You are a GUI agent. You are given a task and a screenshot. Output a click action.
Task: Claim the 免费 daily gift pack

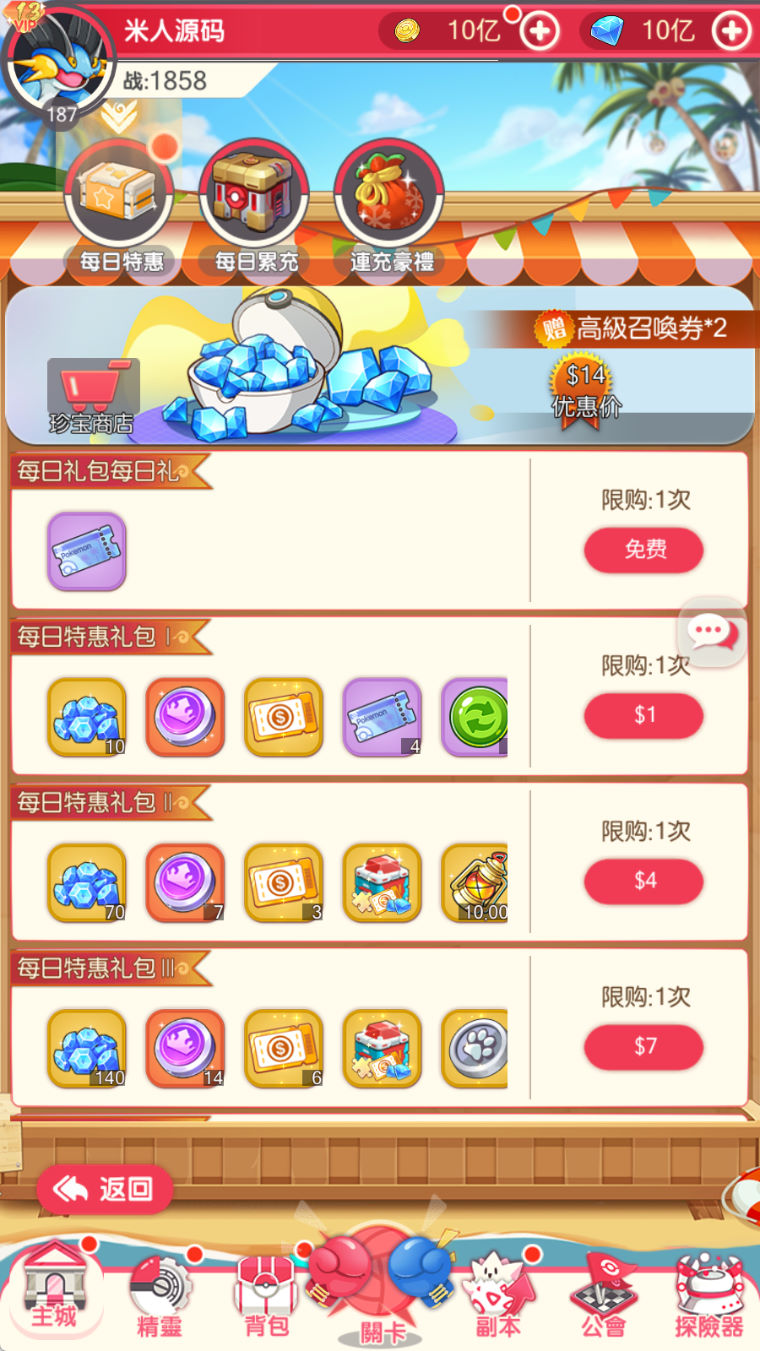coord(643,550)
